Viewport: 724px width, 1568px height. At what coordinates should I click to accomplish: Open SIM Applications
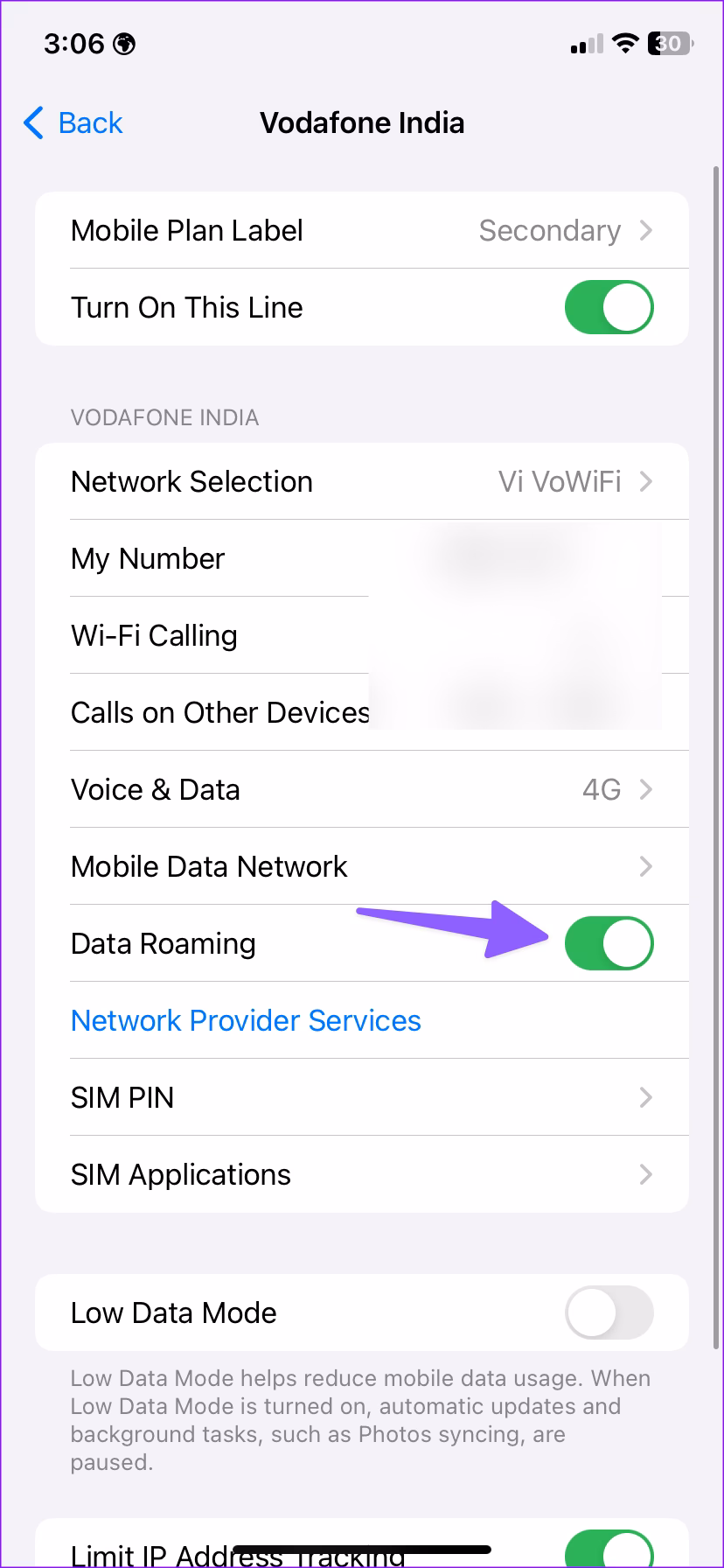click(362, 1174)
